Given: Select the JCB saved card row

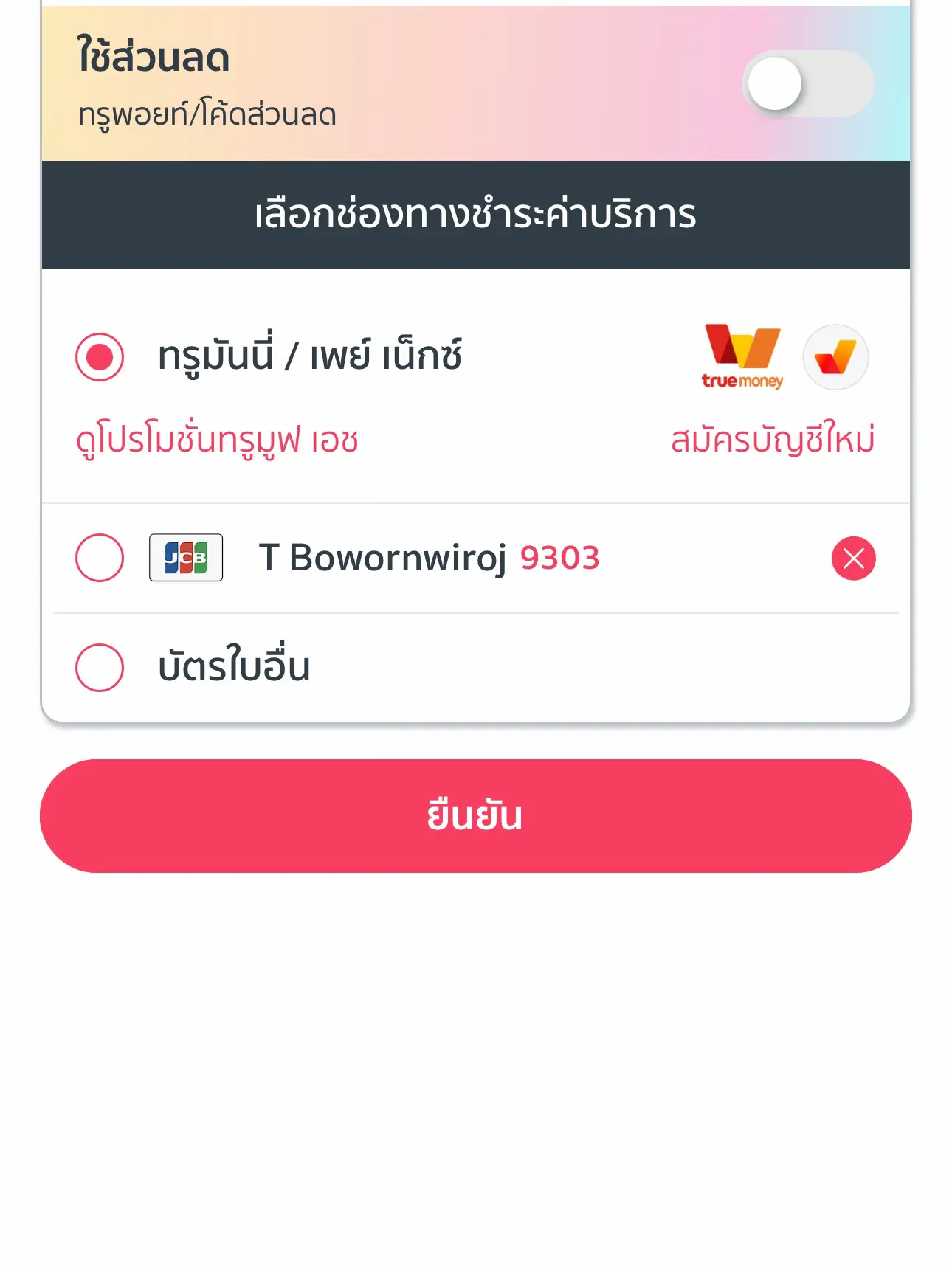Looking at the screenshot, I should pos(476,559).
